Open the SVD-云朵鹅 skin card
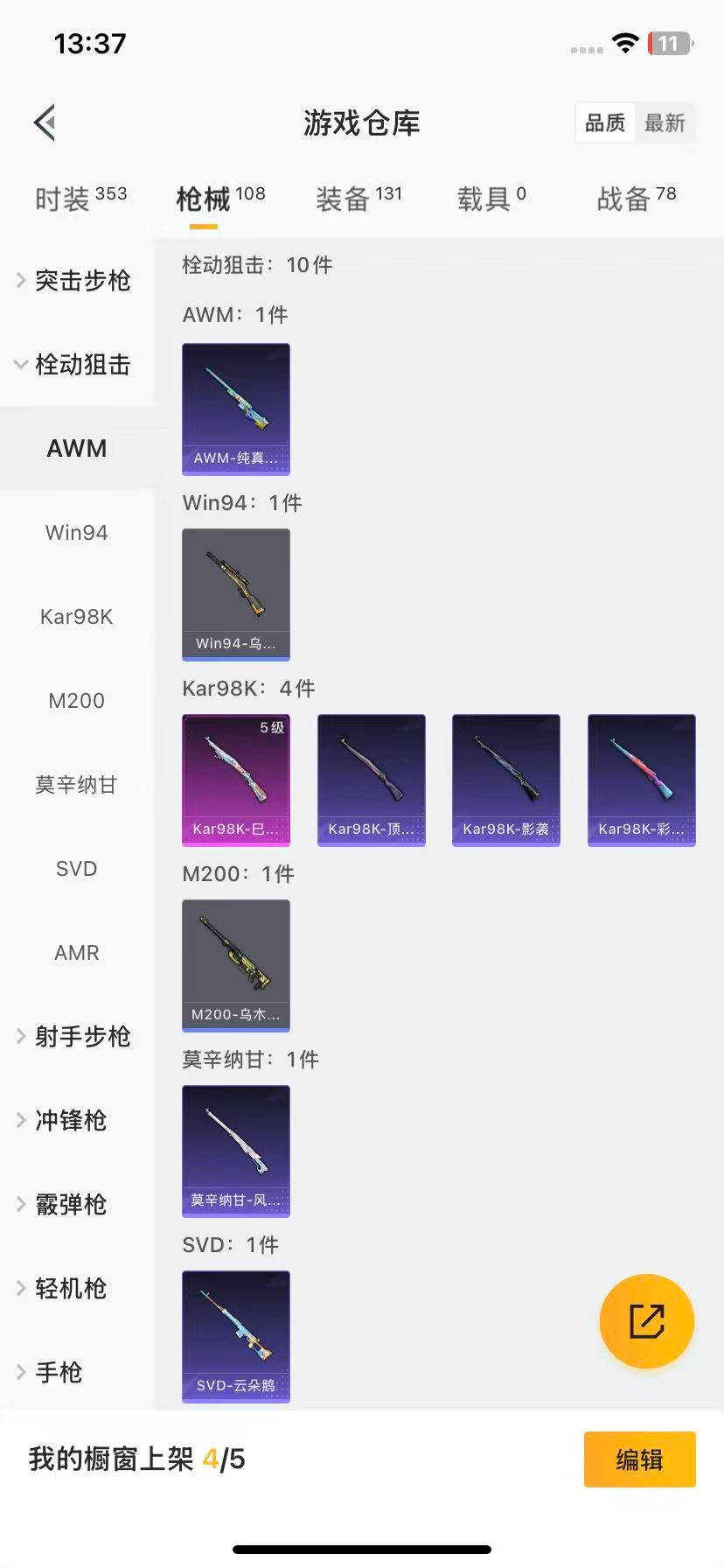Screen dimensions: 724x1568 (x=236, y=1336)
